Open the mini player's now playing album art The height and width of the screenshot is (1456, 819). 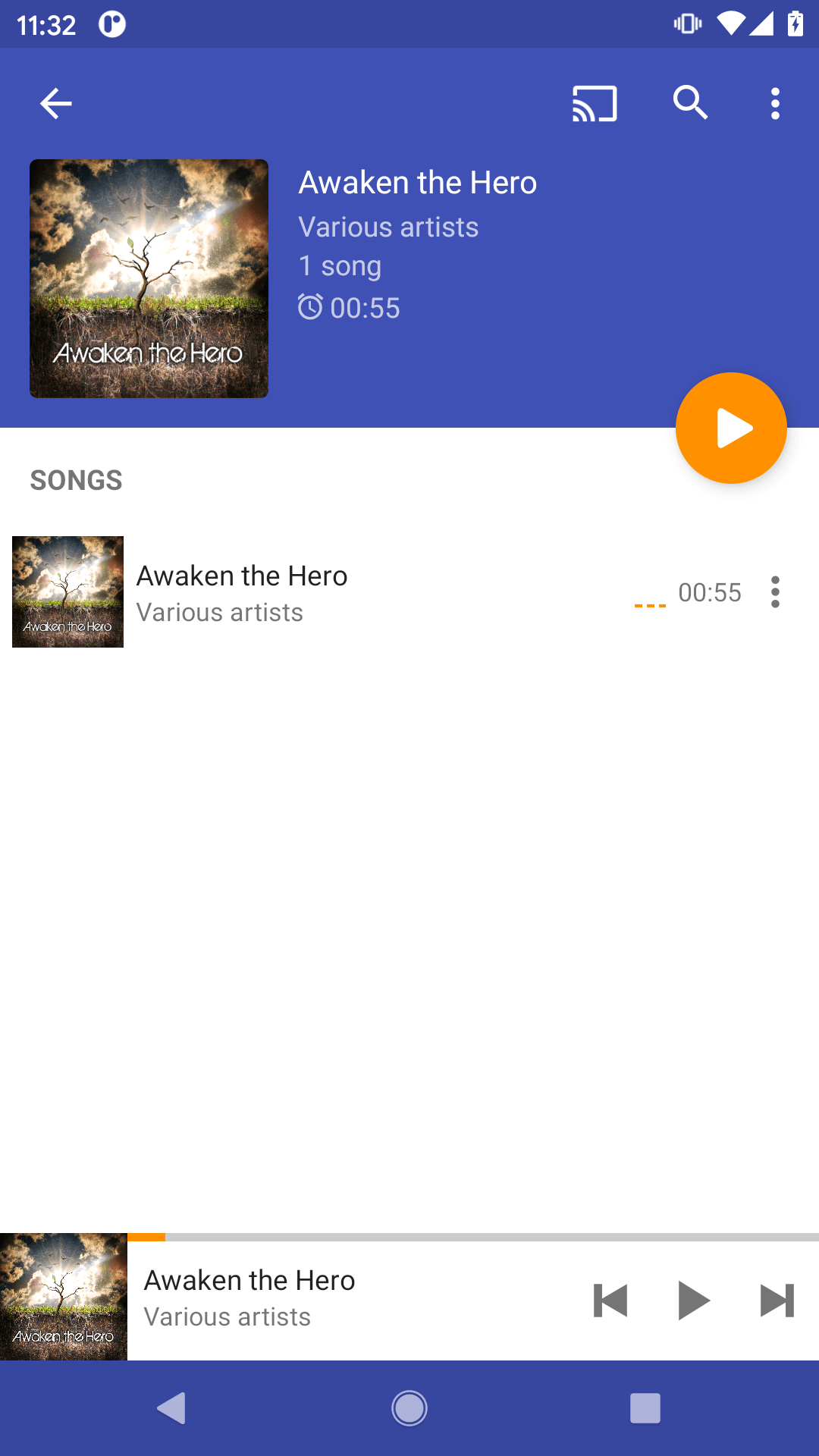point(64,1298)
